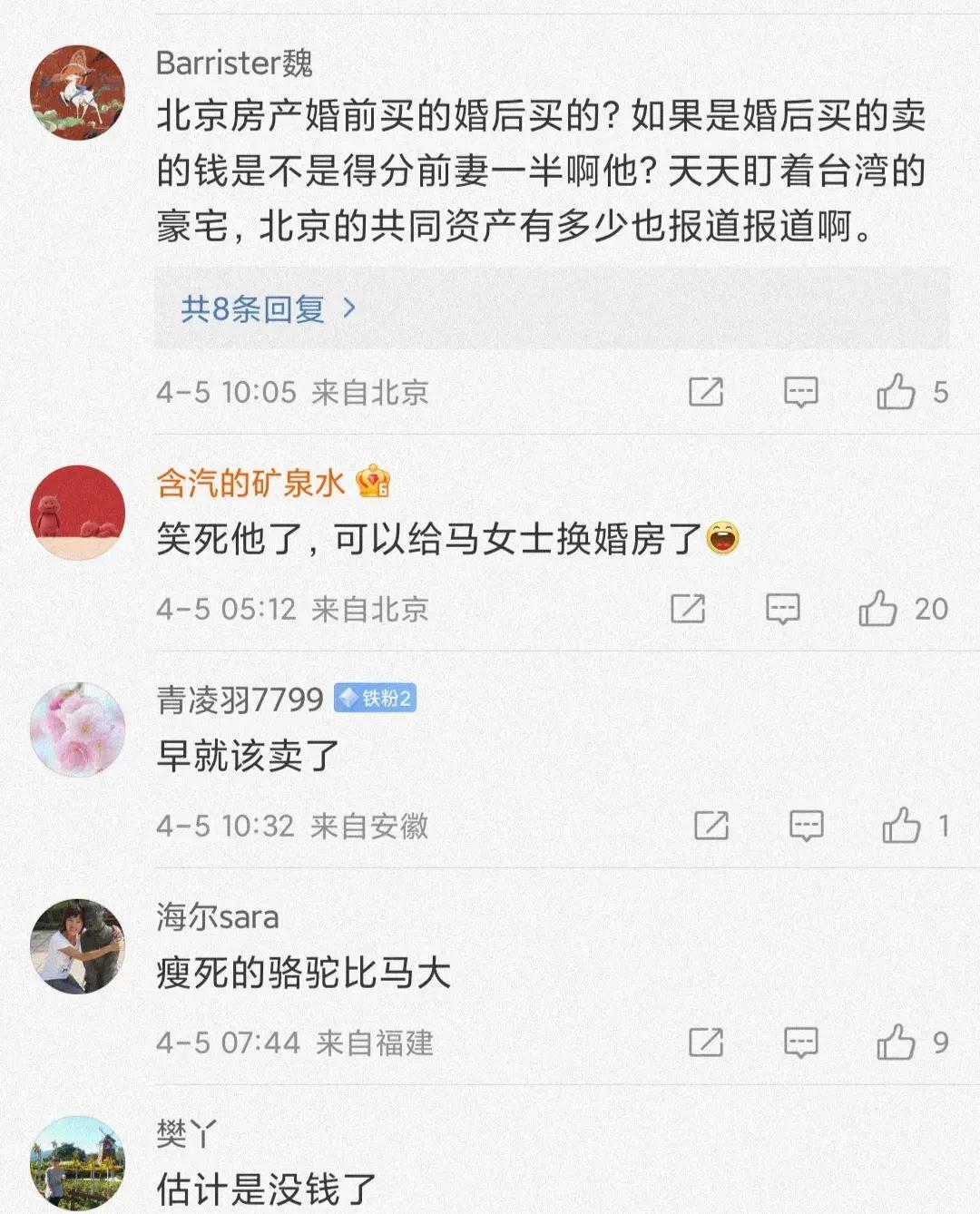This screenshot has width=980, height=1214.
Task: Like 含汽的矿泉水's comment
Action: click(x=877, y=609)
